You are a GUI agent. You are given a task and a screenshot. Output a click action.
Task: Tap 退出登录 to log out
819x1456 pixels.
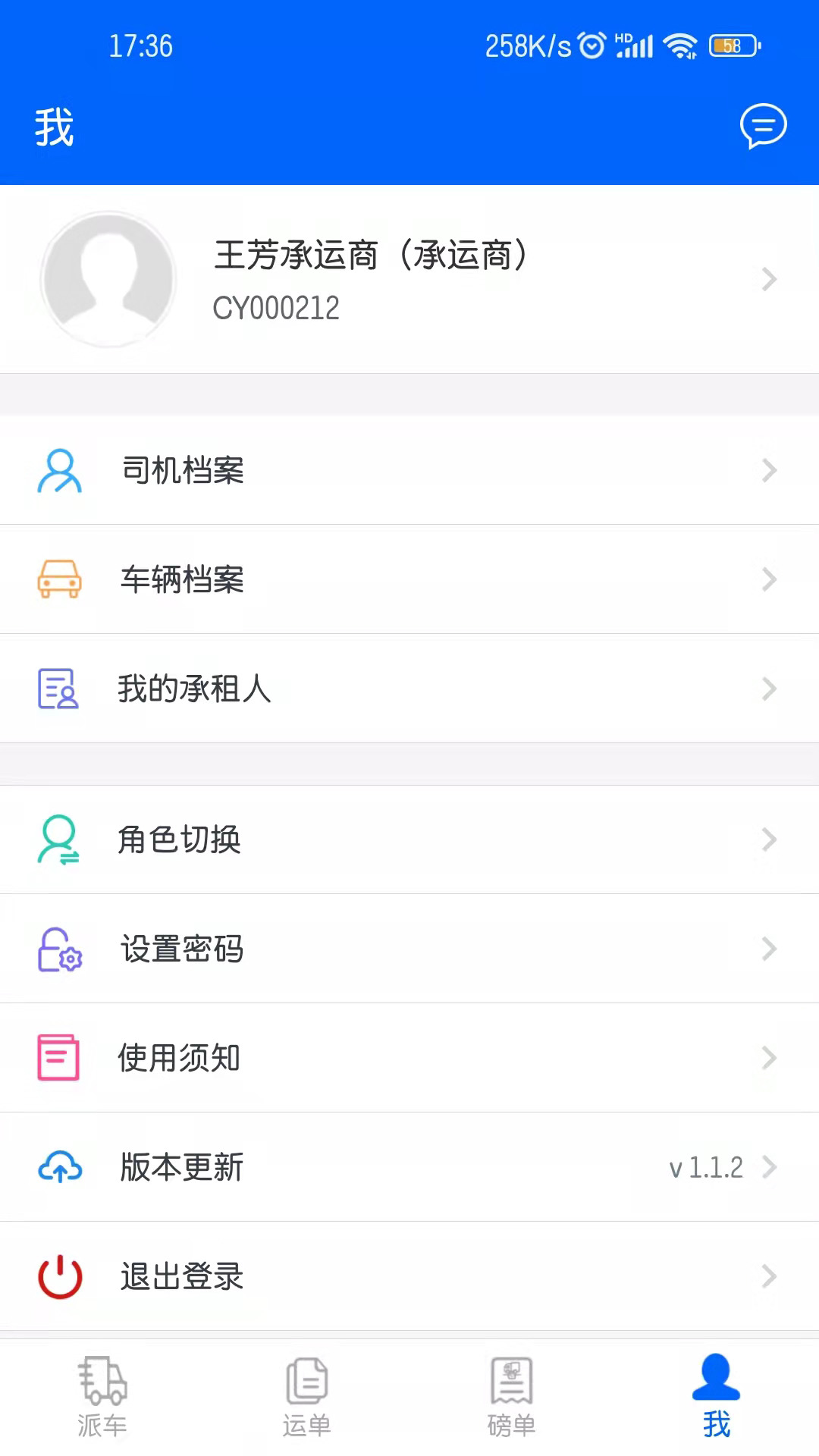click(409, 1276)
